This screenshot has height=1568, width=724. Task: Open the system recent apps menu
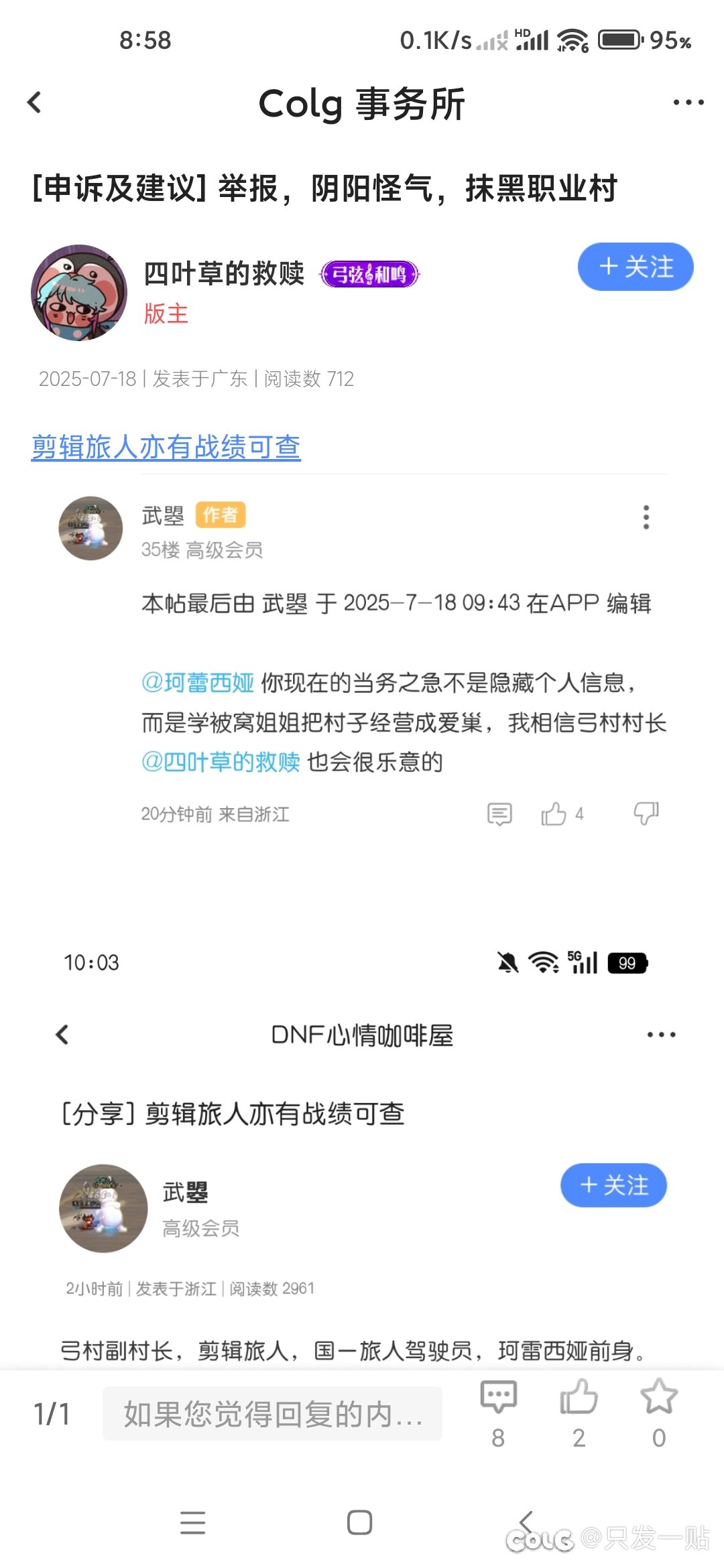coord(193,1522)
